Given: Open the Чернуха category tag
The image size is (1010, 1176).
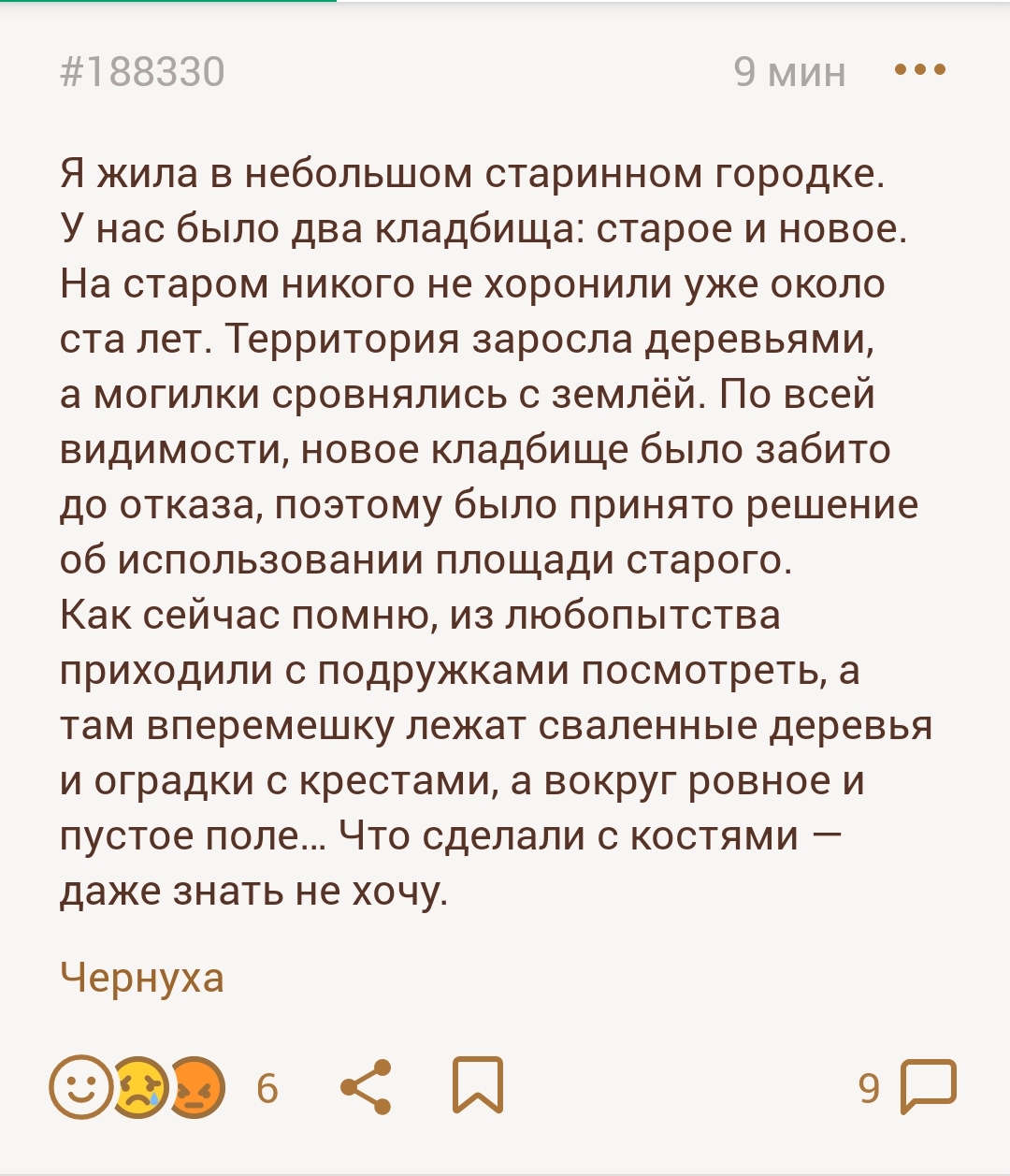Looking at the screenshot, I should 142,978.
